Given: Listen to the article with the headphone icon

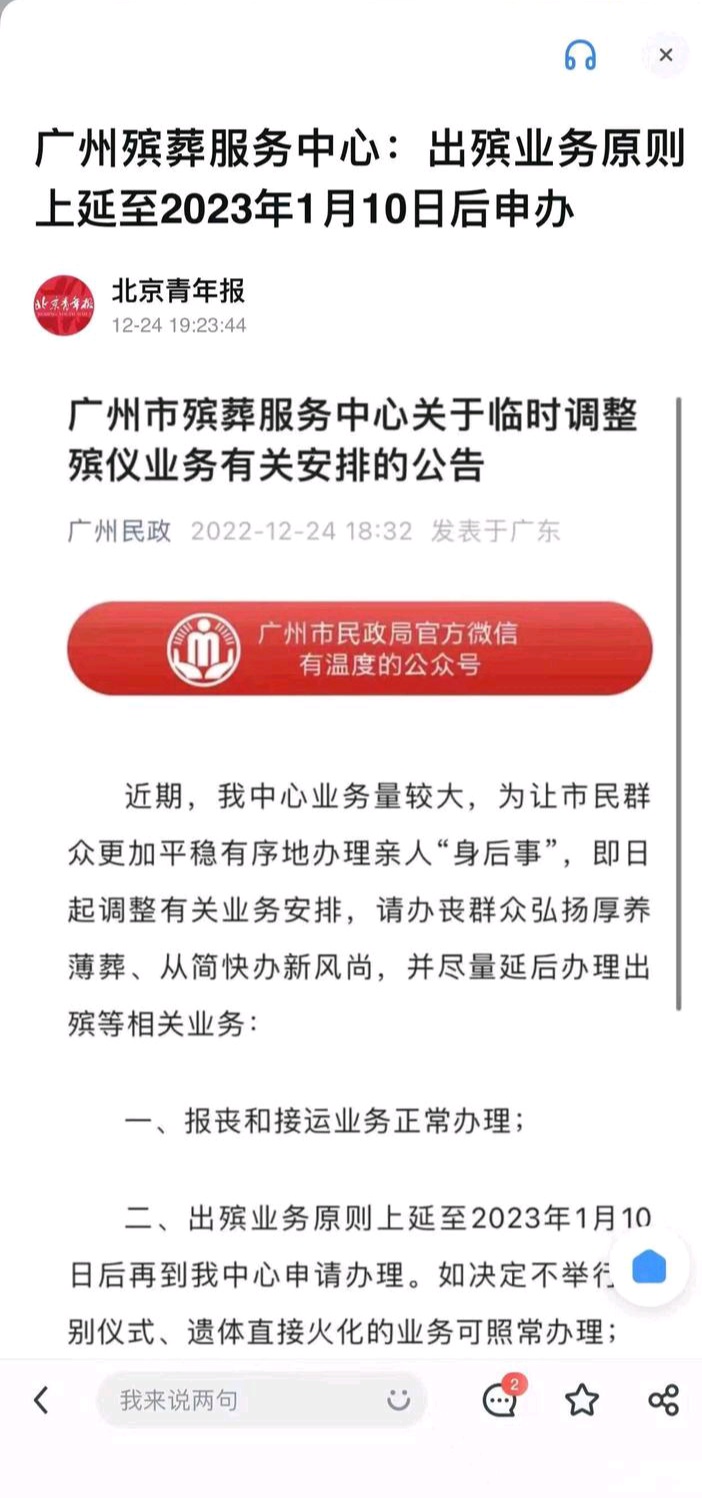Looking at the screenshot, I should click(x=580, y=55).
